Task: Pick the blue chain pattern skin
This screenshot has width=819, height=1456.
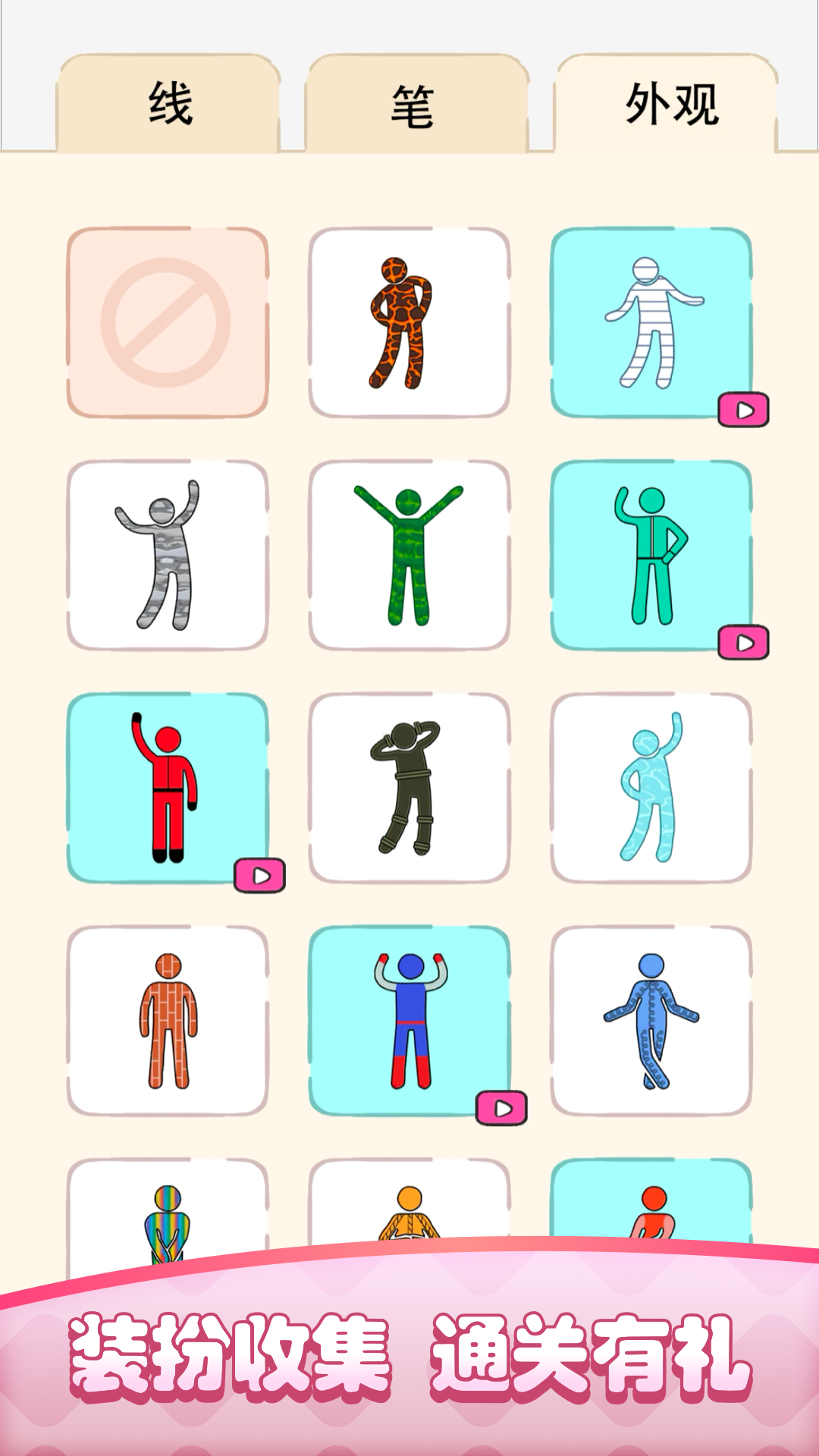Action: tap(651, 1021)
